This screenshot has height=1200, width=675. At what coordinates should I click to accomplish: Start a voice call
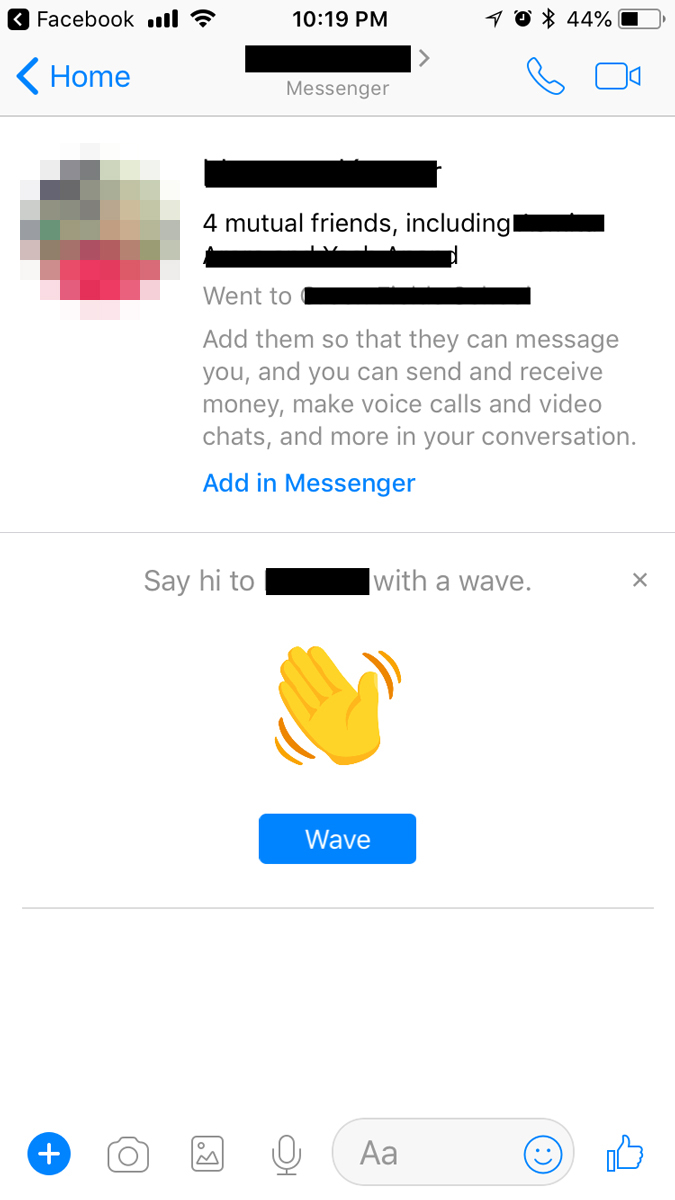(x=545, y=77)
